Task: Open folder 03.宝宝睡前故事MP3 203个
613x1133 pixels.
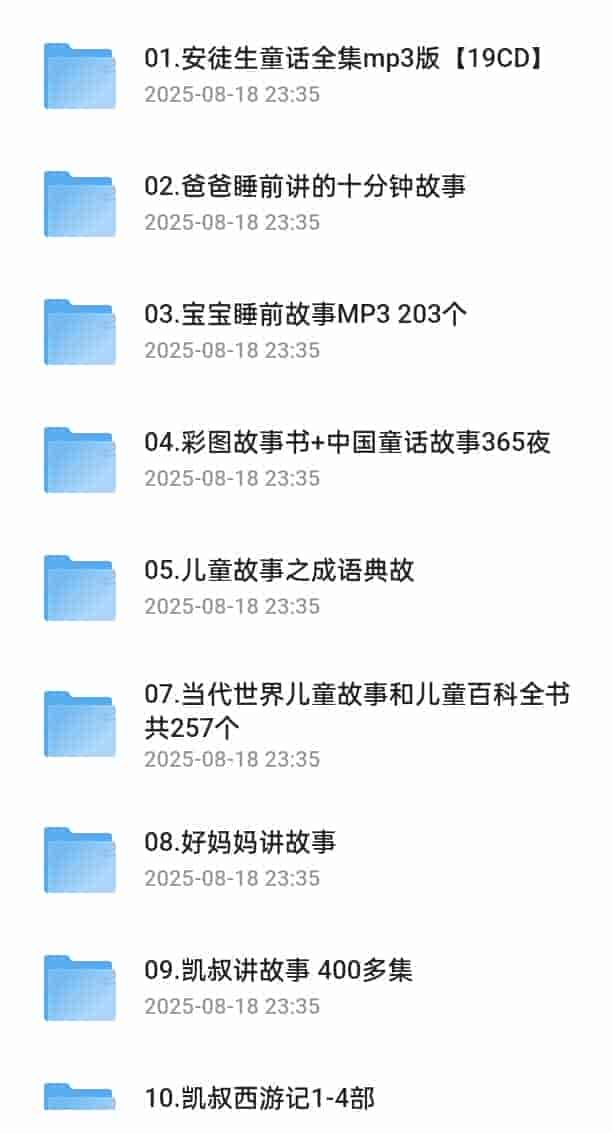Action: coord(305,315)
